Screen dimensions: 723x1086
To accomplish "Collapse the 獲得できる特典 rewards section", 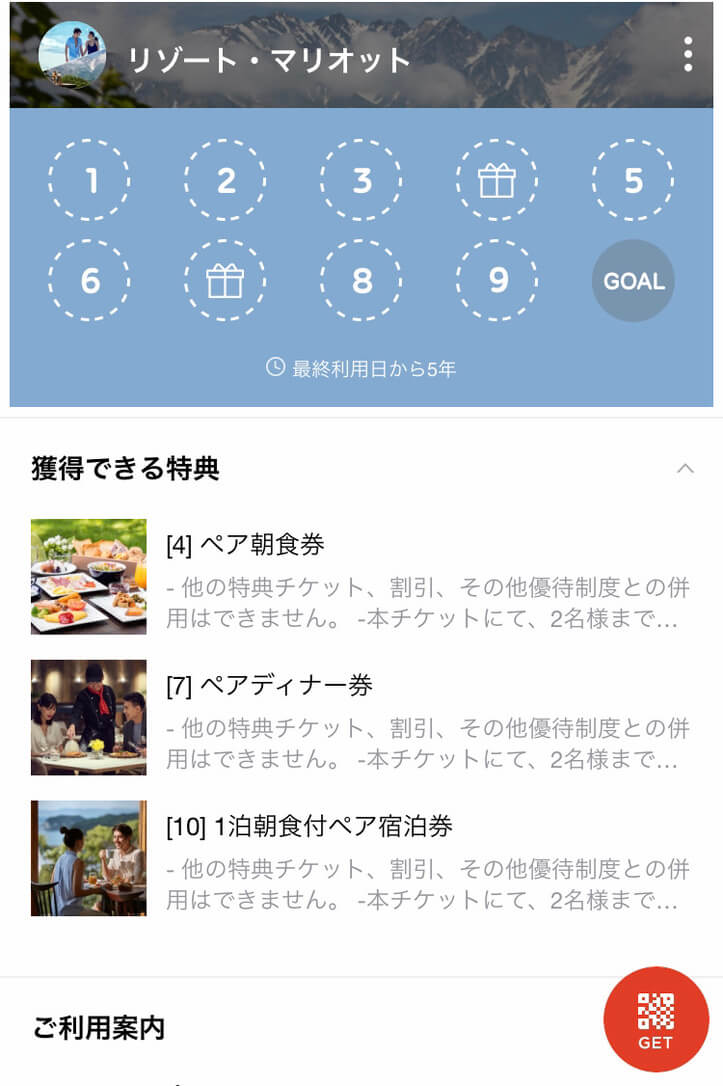I will point(684,465).
